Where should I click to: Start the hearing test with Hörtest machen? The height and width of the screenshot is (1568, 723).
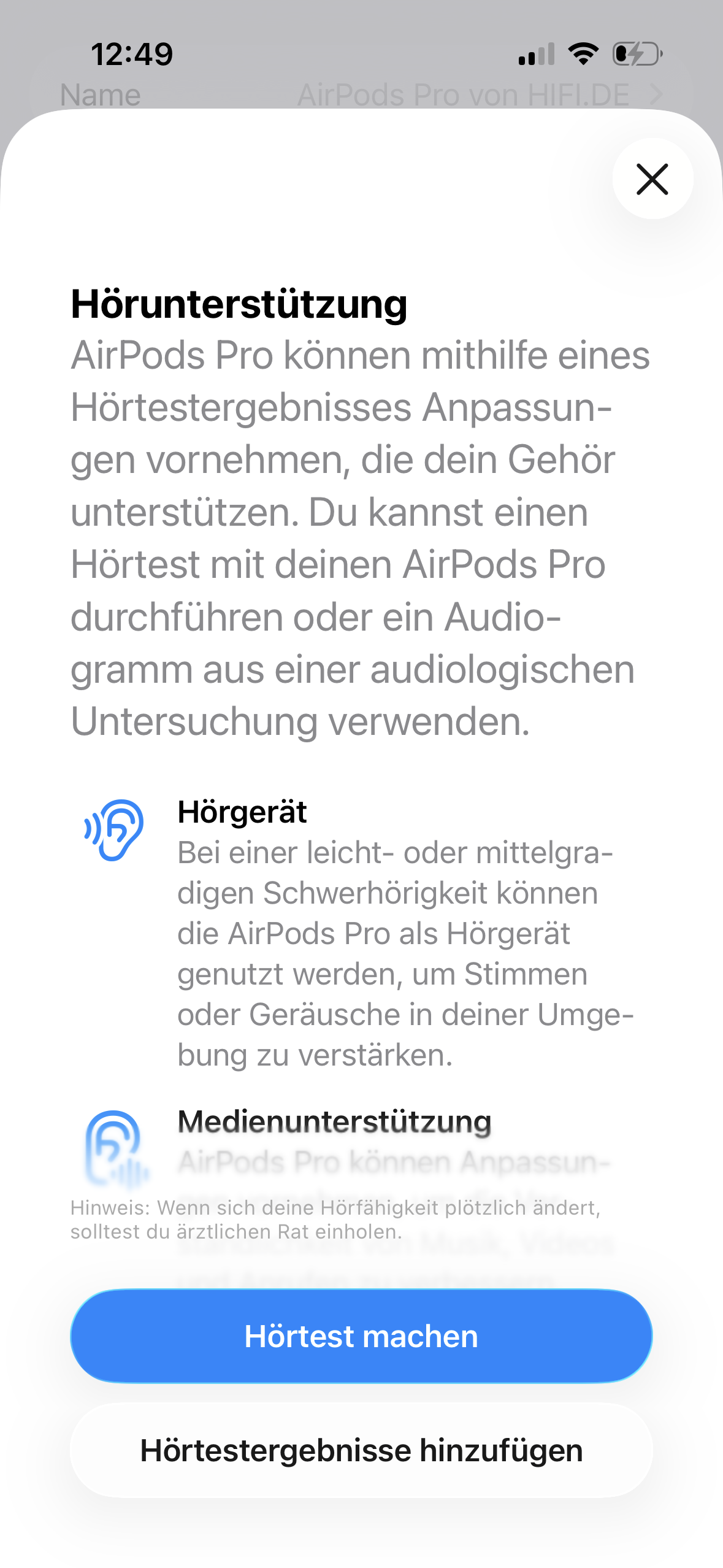(x=361, y=1335)
